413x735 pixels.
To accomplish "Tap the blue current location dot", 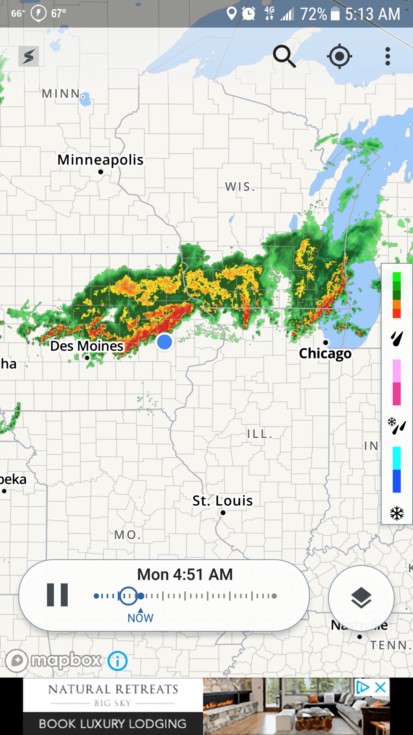I will tap(164, 342).
